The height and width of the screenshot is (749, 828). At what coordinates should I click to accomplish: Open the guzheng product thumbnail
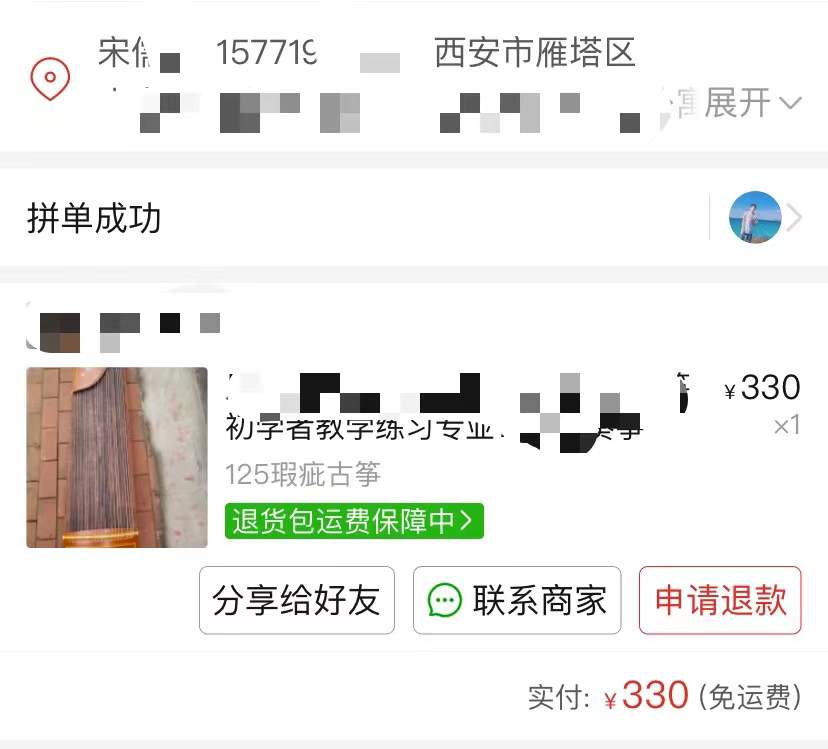click(117, 457)
